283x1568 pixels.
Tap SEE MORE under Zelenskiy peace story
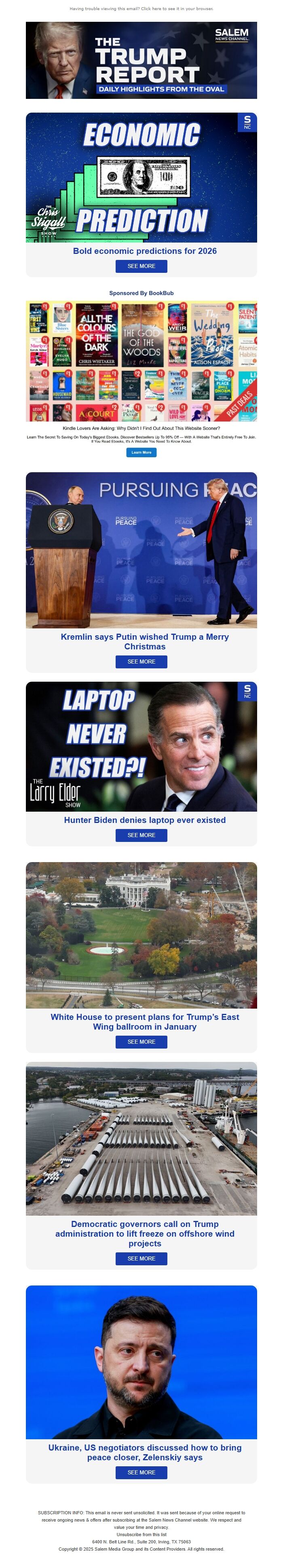(x=141, y=1472)
